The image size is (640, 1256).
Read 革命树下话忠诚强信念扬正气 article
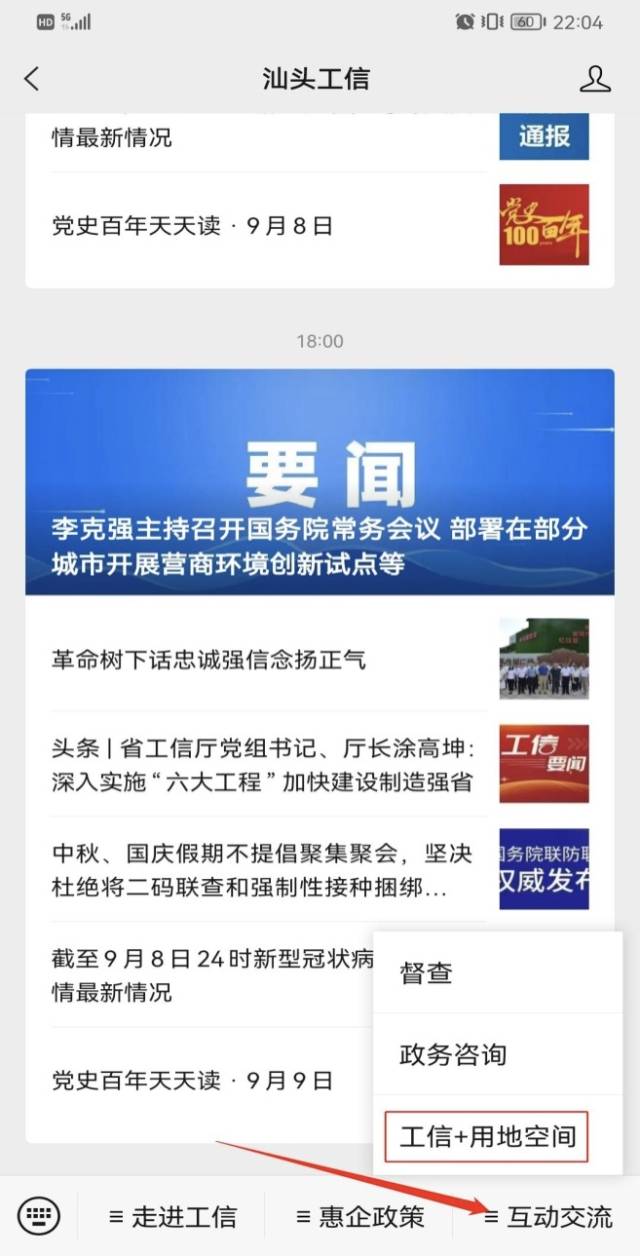pos(209,659)
